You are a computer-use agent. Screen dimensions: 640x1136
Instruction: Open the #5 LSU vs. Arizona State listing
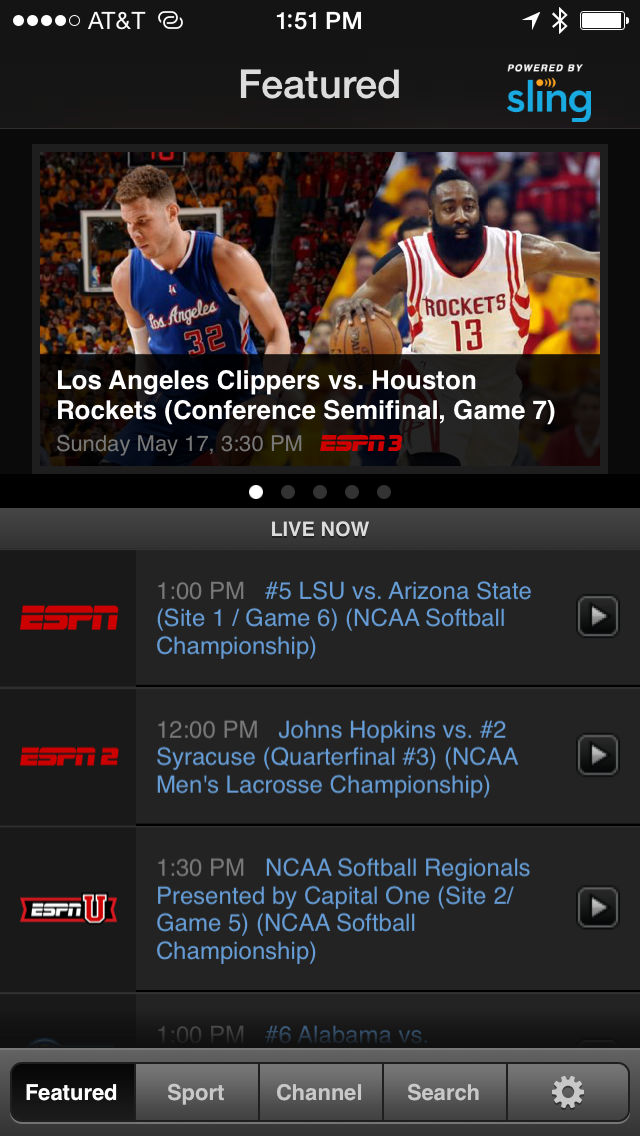344,618
